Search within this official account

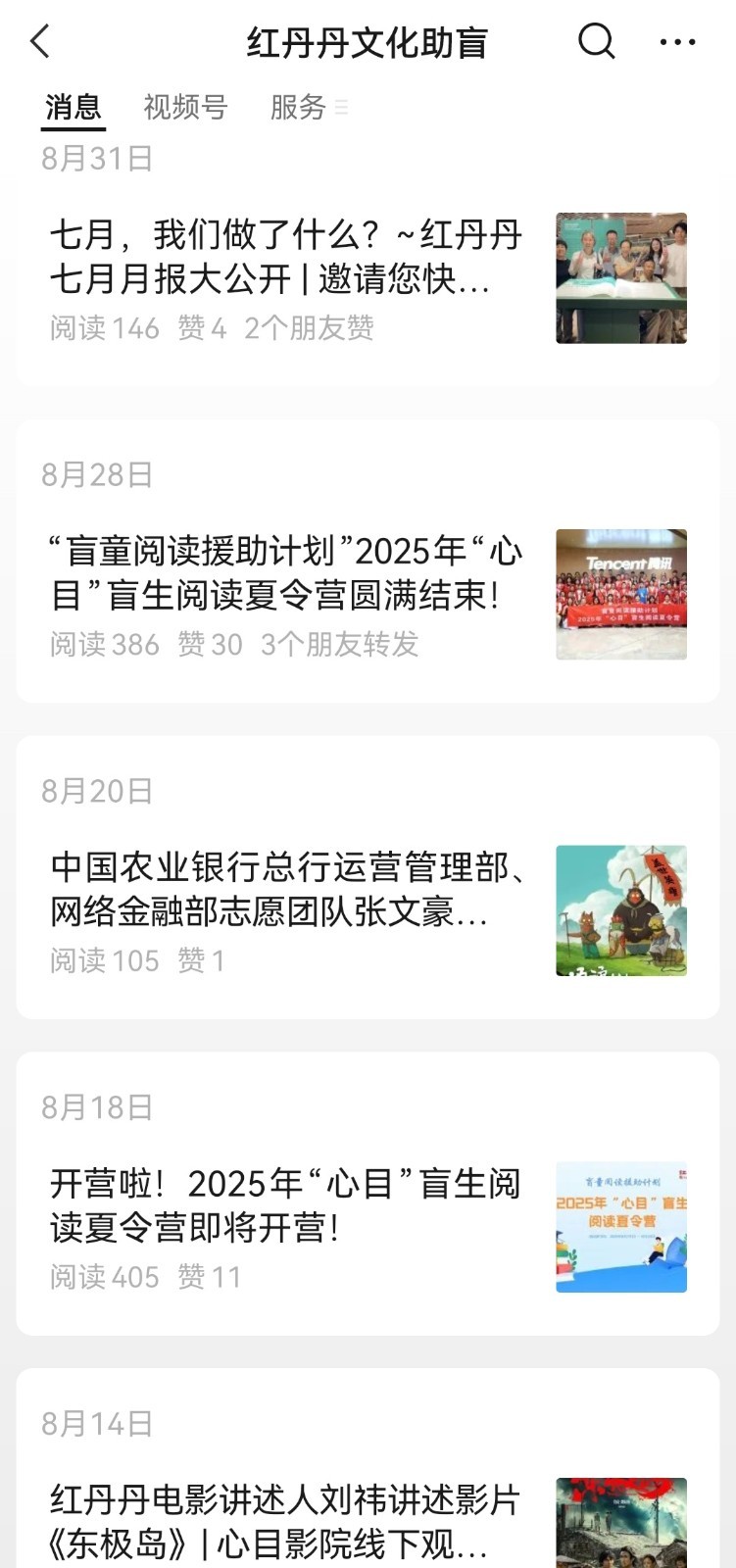click(x=596, y=42)
